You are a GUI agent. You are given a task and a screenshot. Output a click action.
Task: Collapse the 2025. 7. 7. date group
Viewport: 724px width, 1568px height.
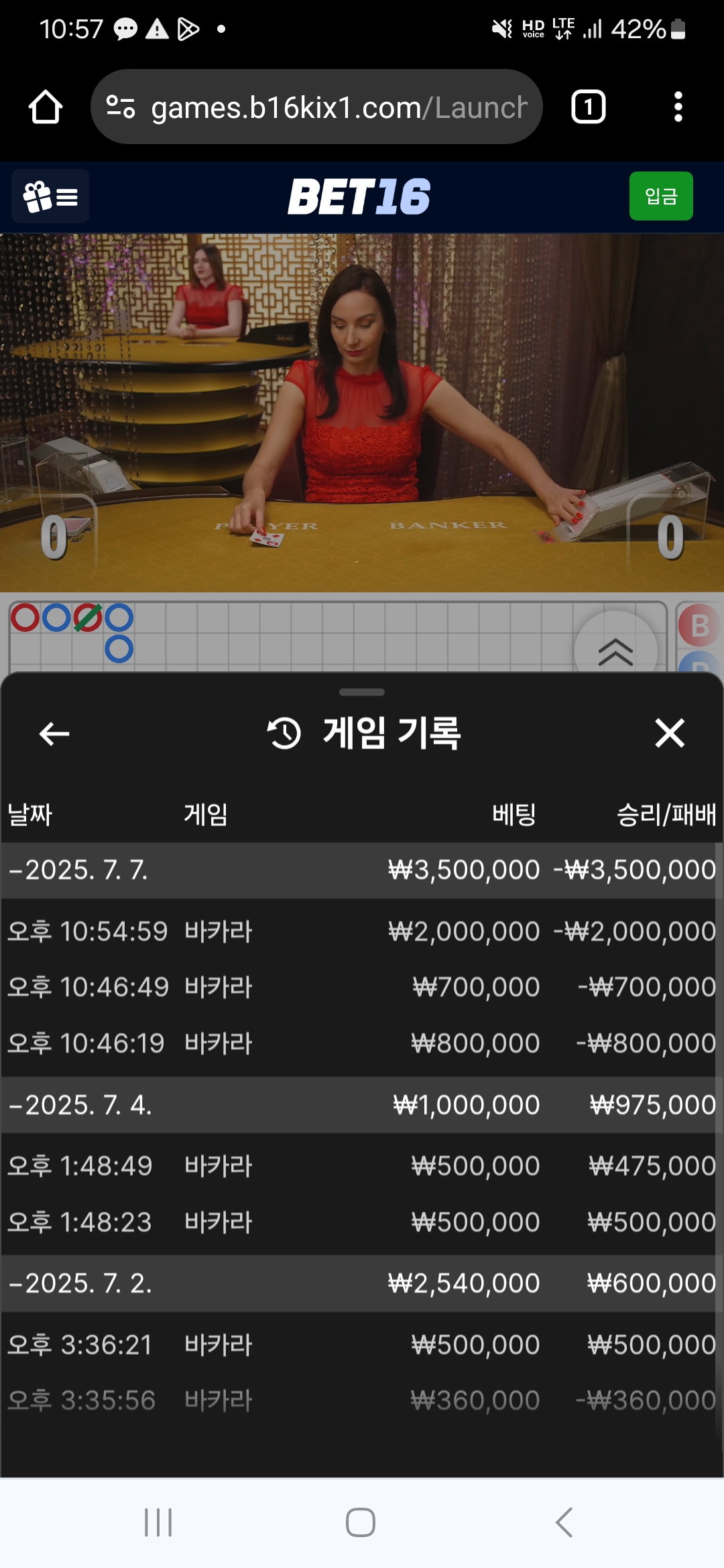361,870
